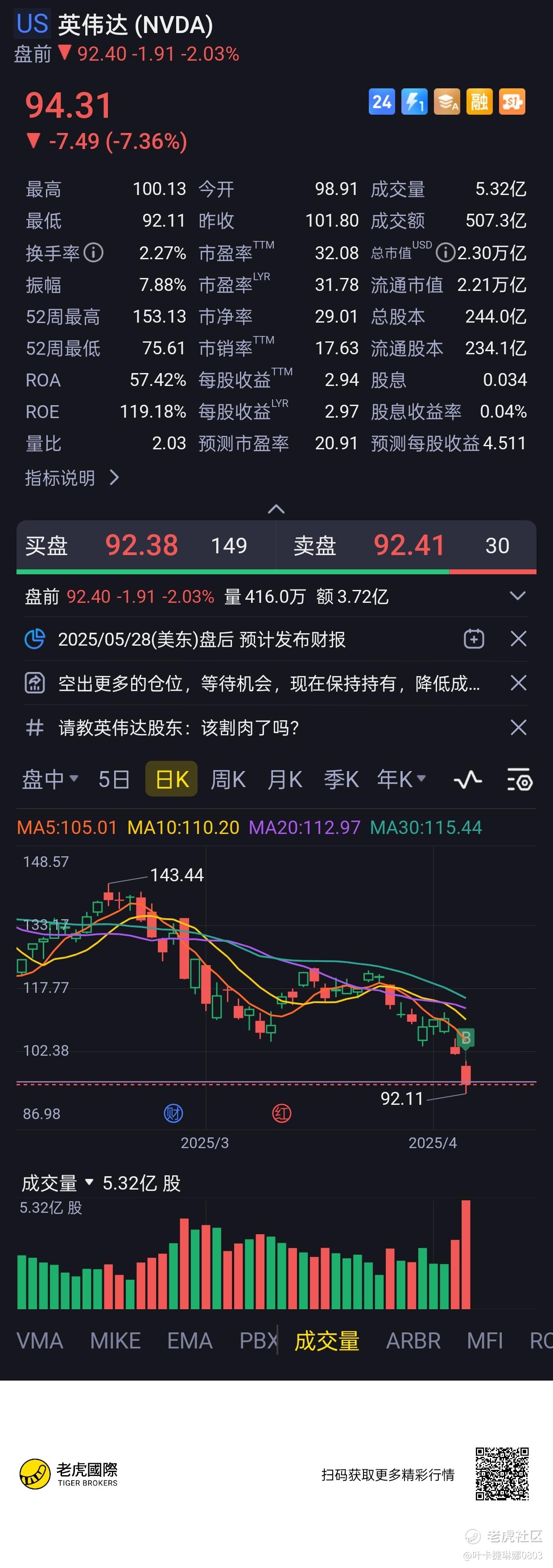Open the chart settings icon

click(x=520, y=779)
